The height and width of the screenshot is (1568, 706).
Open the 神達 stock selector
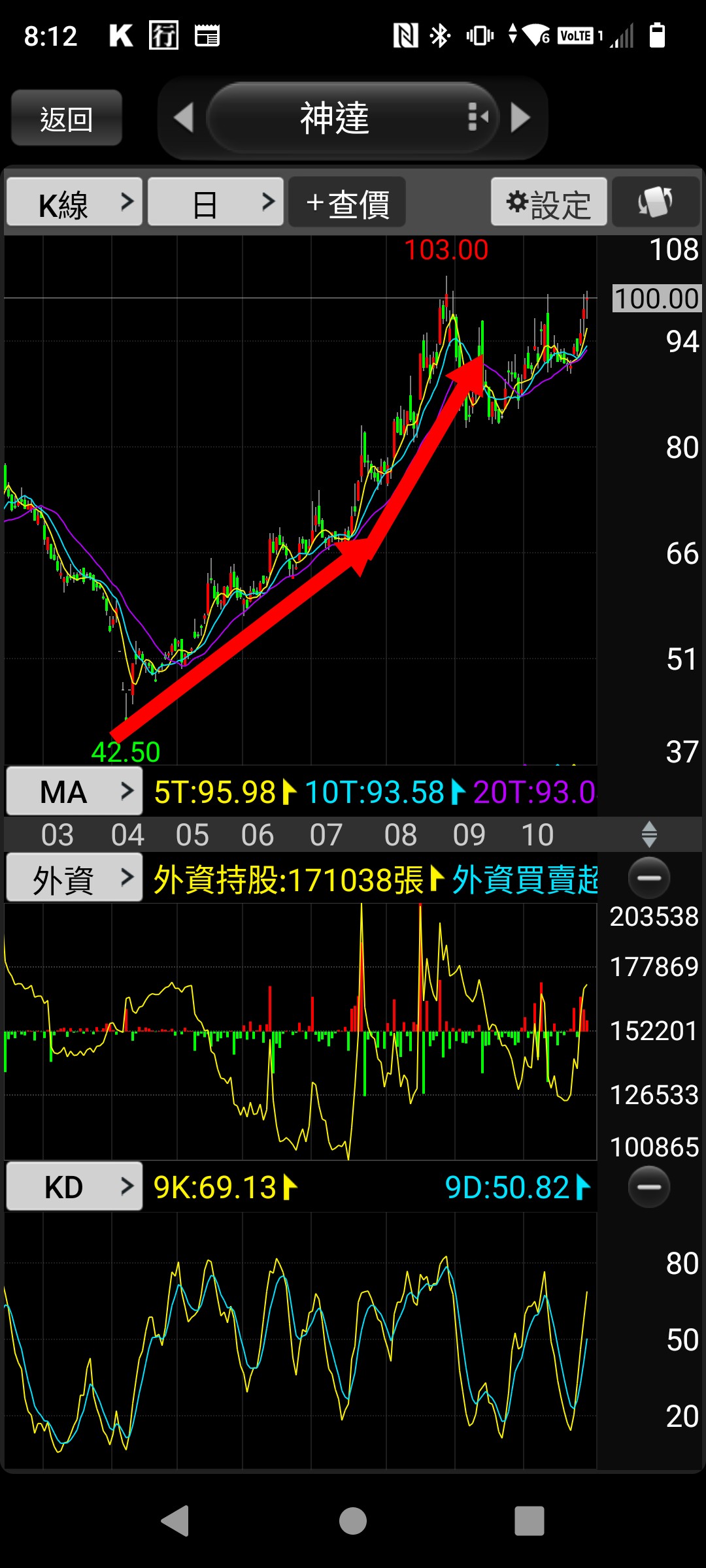[352, 118]
